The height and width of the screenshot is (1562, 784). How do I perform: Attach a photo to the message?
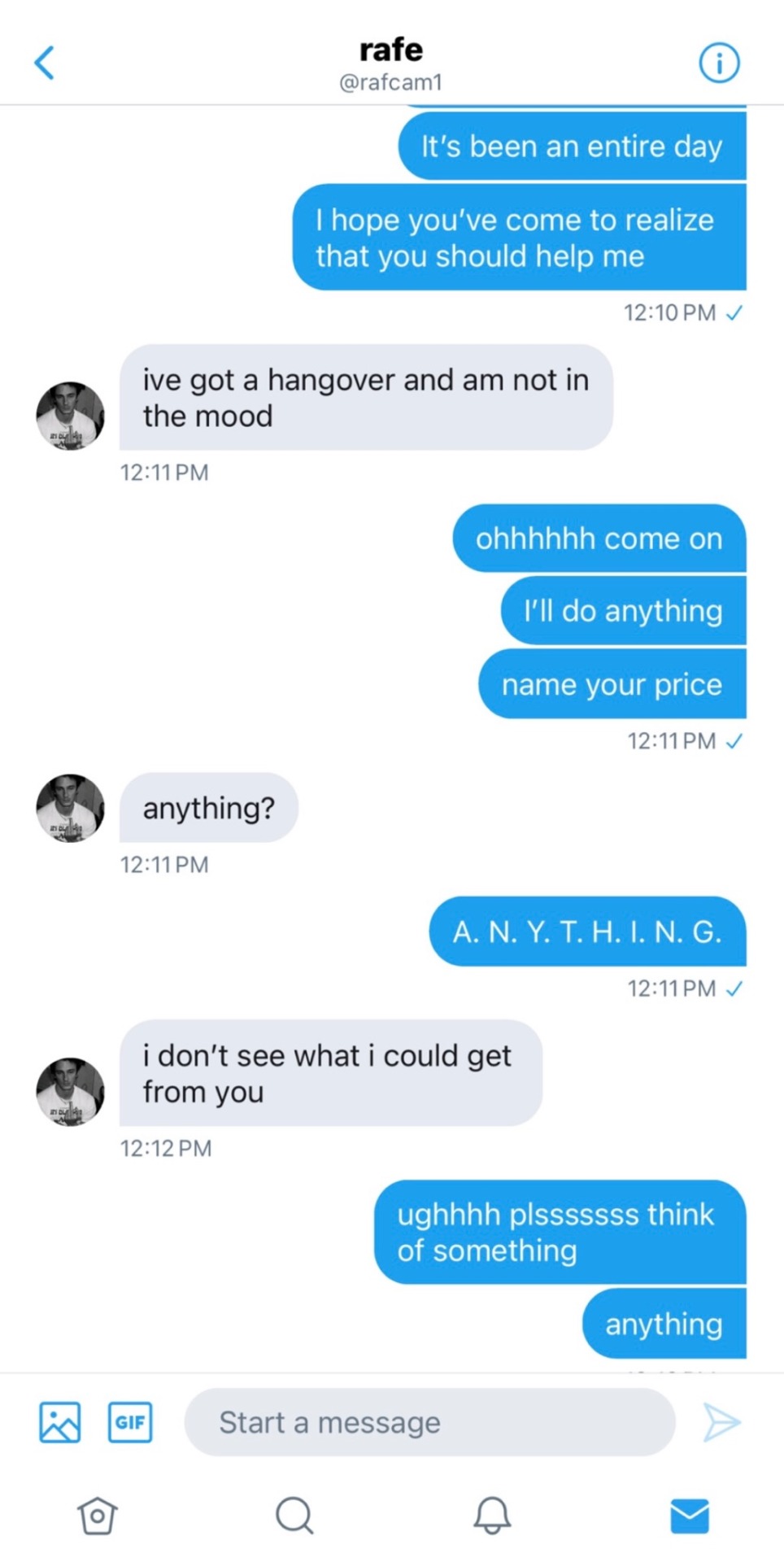[60, 1422]
